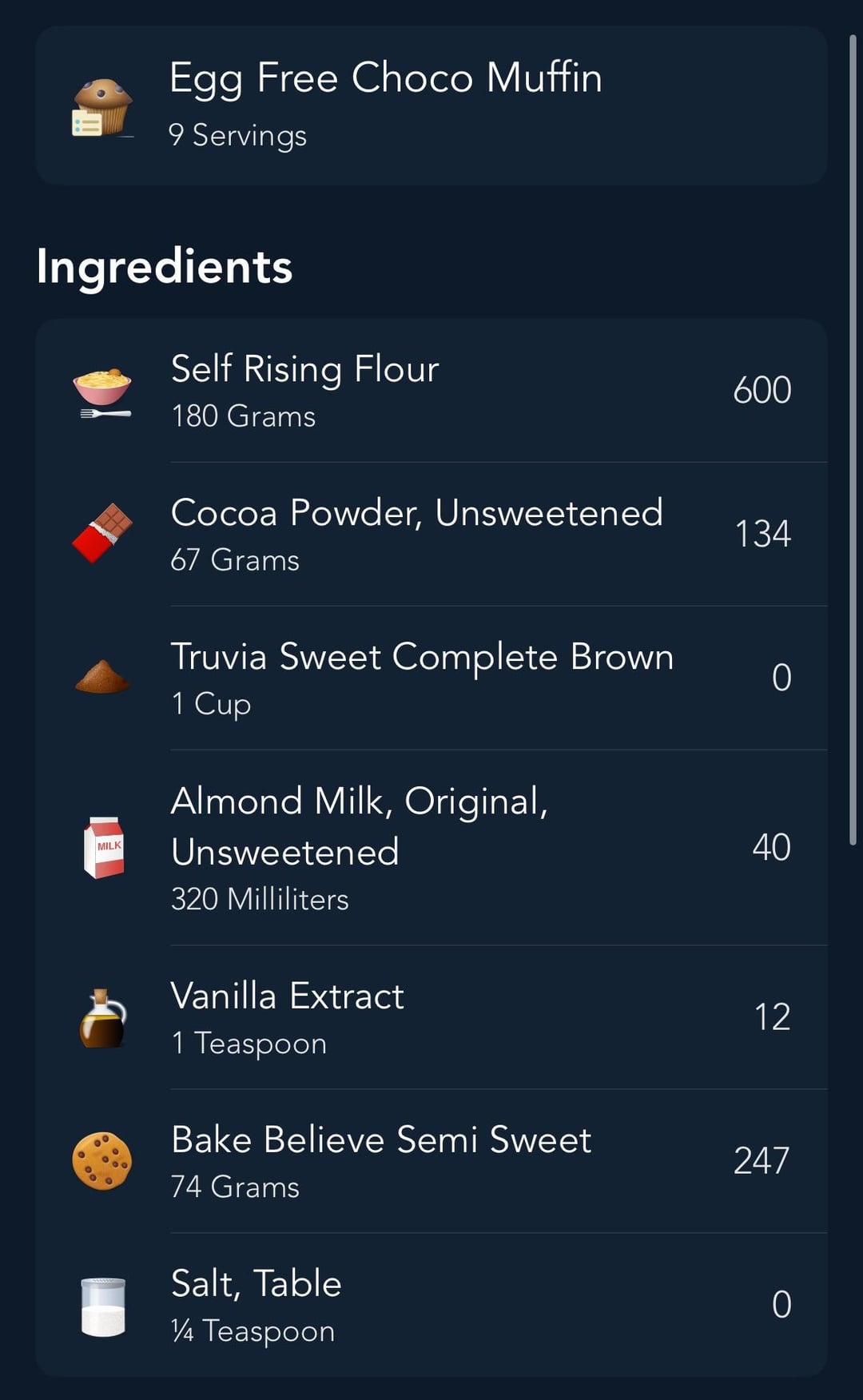Select Cocoa Powder, Unsweetened ingredient row
The width and height of the screenshot is (863, 1400).
pyautogui.click(x=431, y=534)
